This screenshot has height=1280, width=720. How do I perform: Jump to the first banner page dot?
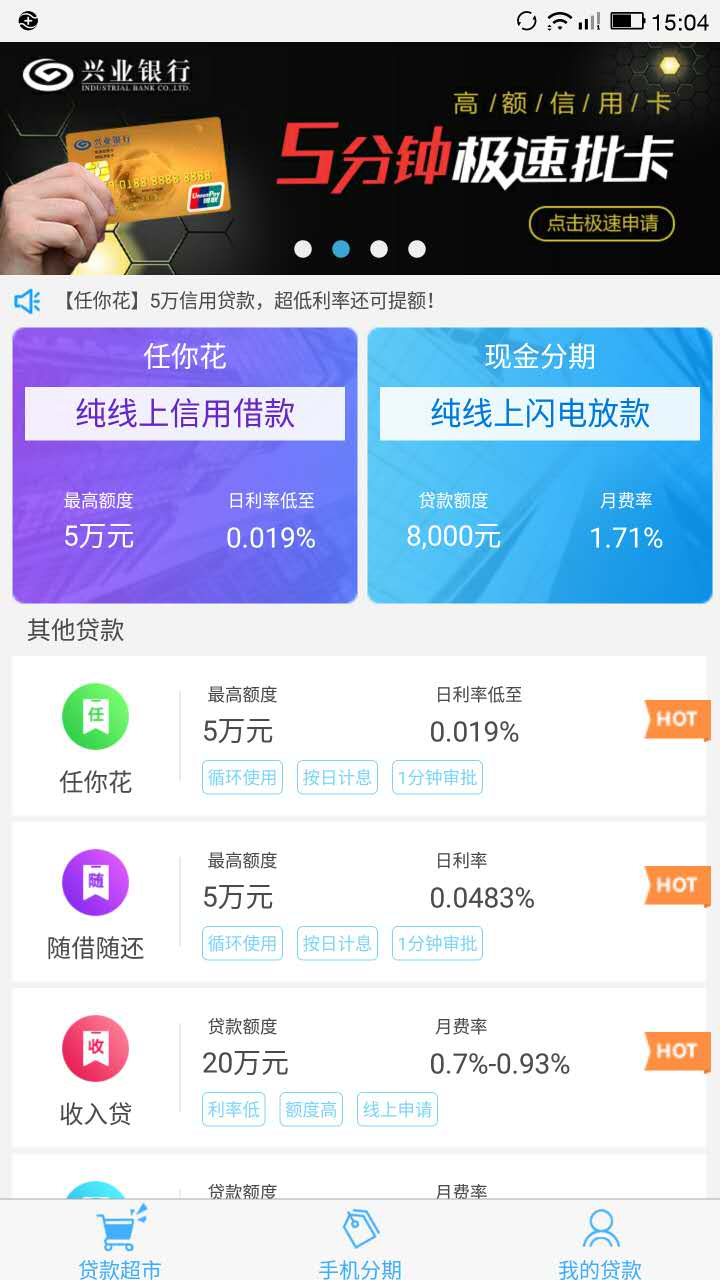click(303, 249)
